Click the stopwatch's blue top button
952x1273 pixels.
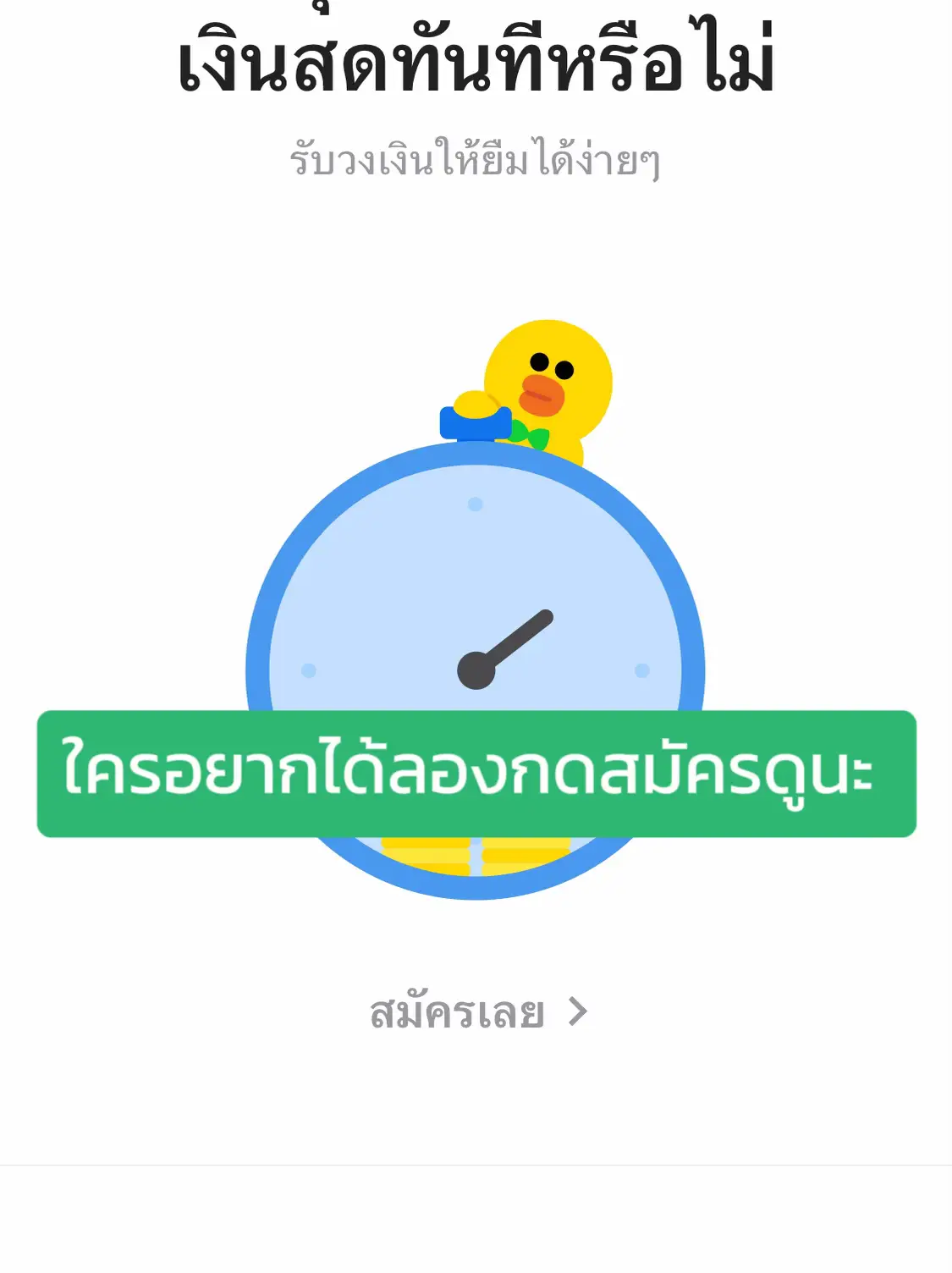pos(474,427)
